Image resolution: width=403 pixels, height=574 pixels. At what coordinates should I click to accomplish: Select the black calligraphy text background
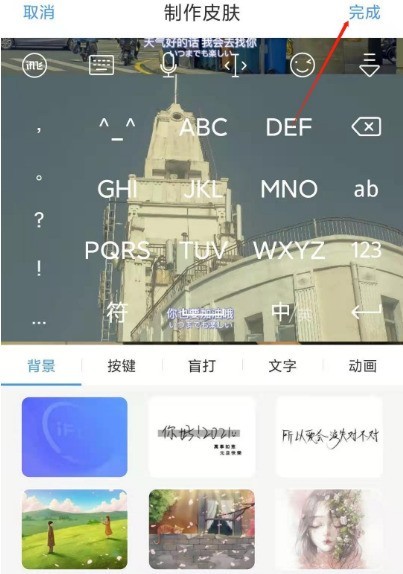tap(329, 437)
